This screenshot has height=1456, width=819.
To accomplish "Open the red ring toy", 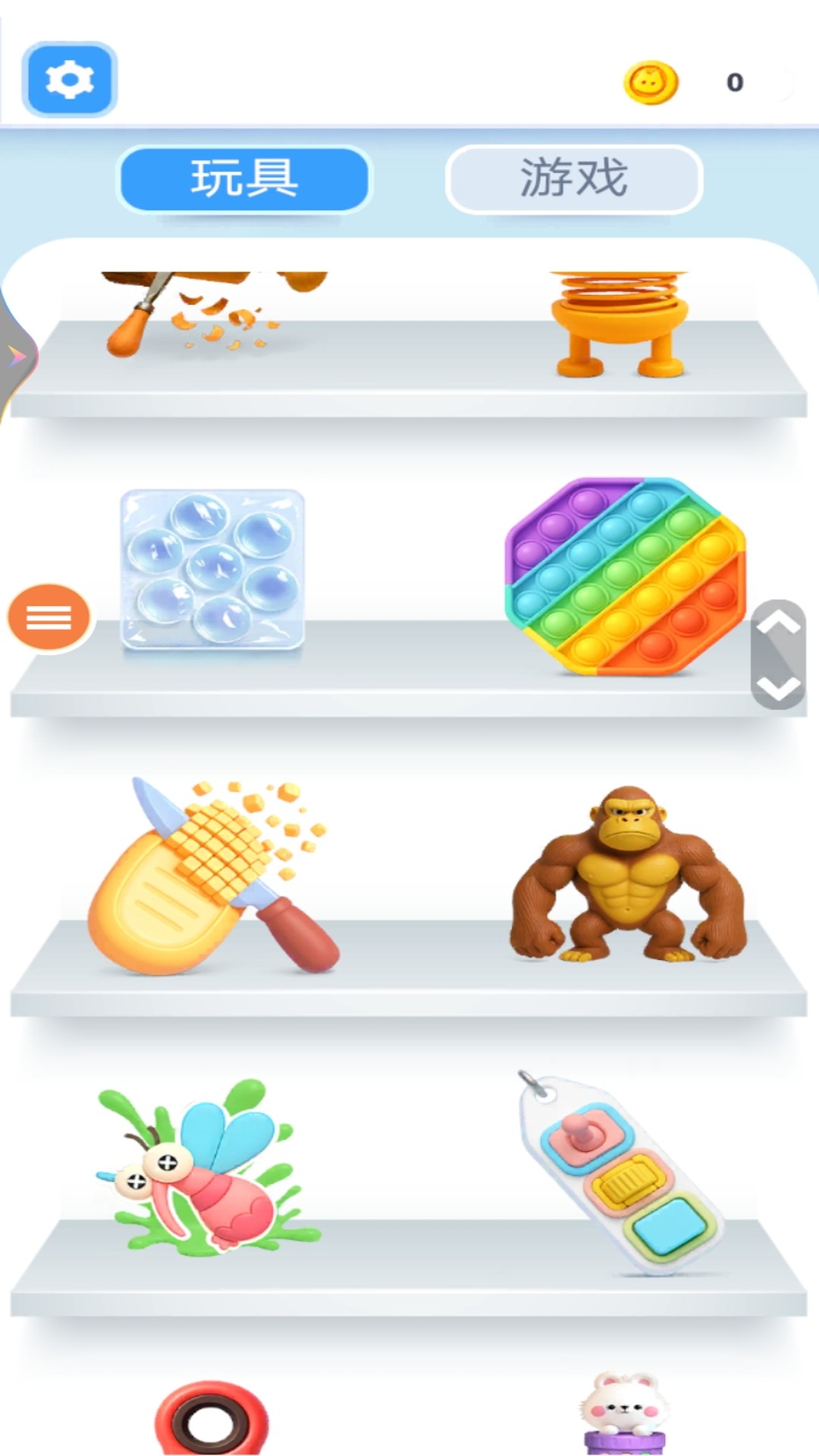I will click(x=212, y=1418).
